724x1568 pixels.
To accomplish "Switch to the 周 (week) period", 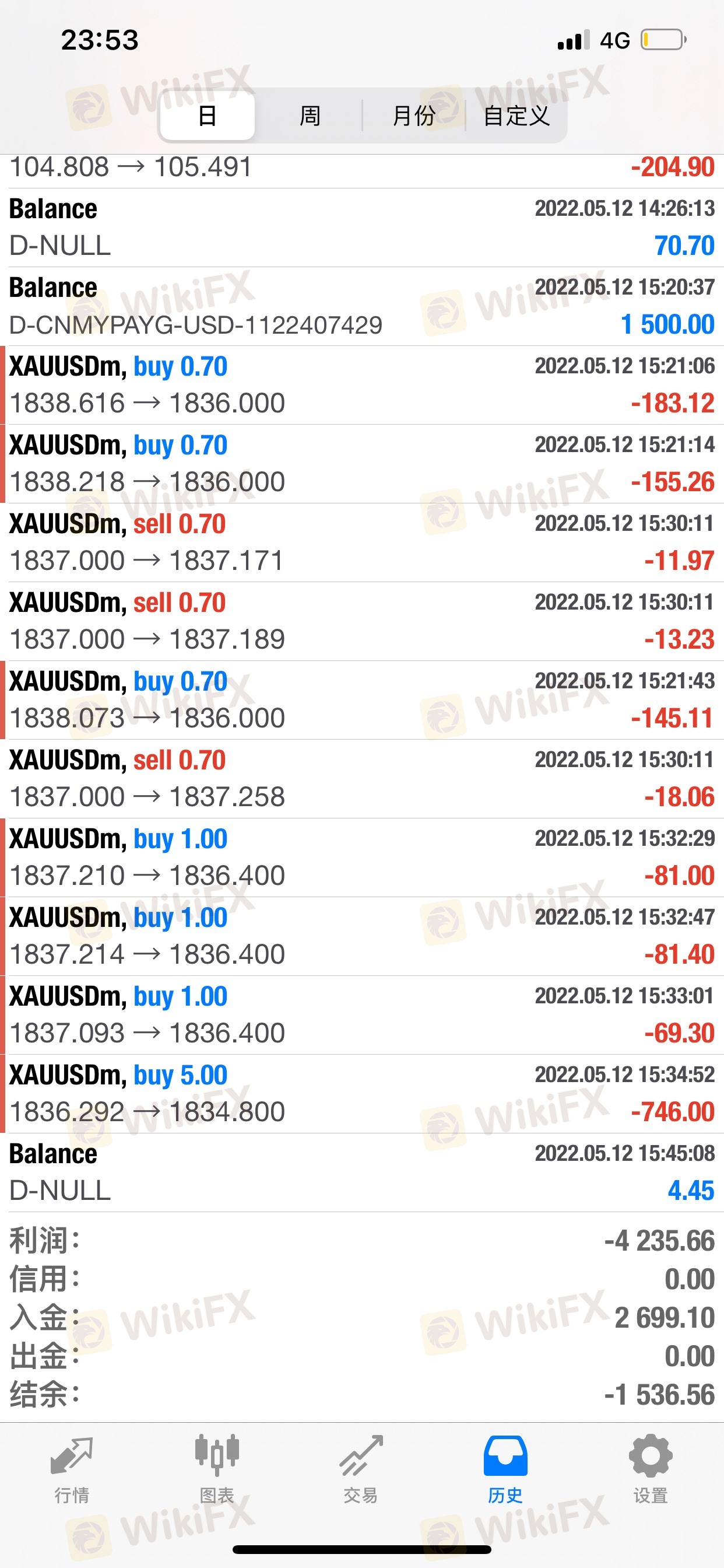I will [x=310, y=115].
